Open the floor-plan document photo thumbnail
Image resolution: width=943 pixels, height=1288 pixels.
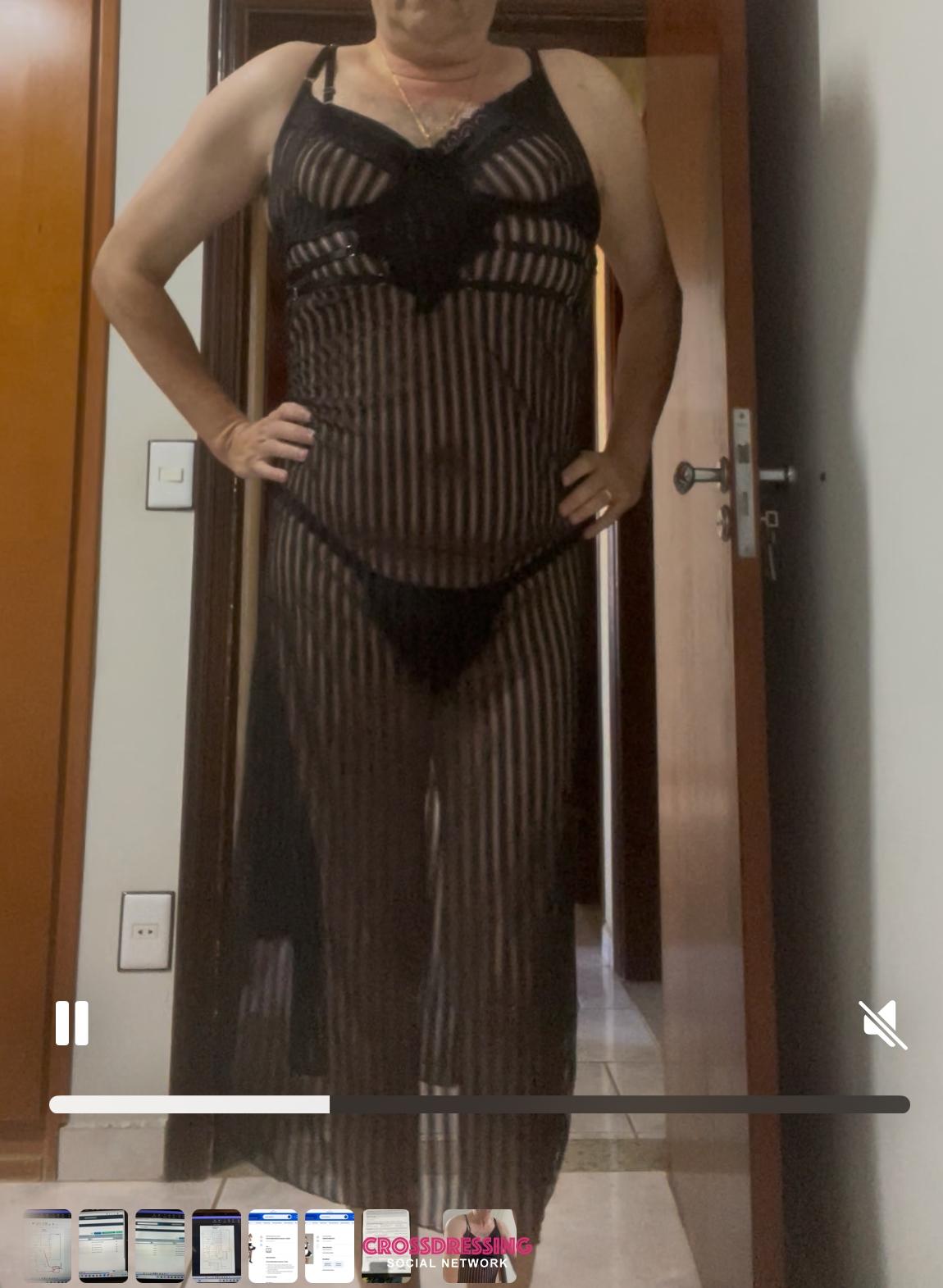pos(216,1245)
